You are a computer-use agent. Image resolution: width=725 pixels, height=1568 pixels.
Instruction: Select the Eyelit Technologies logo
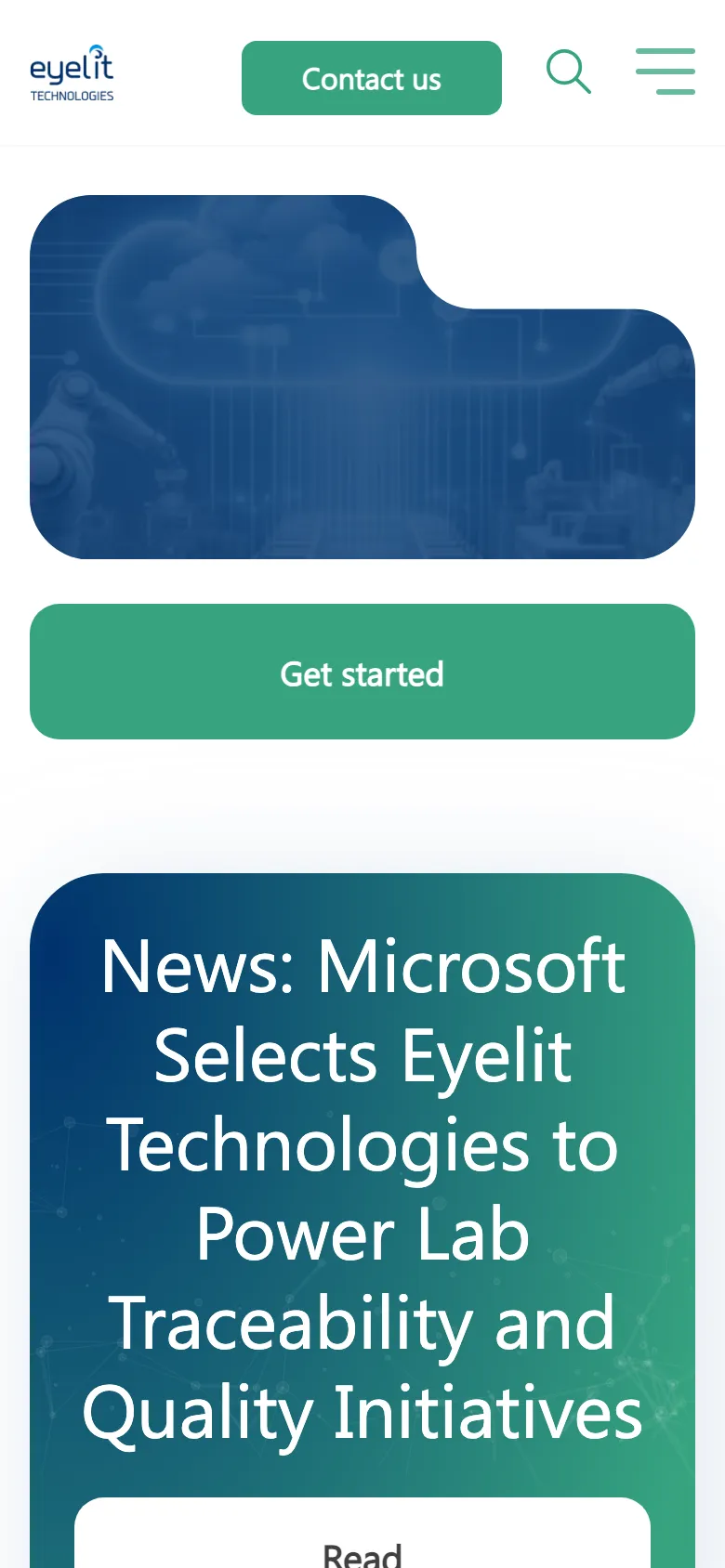72,72
